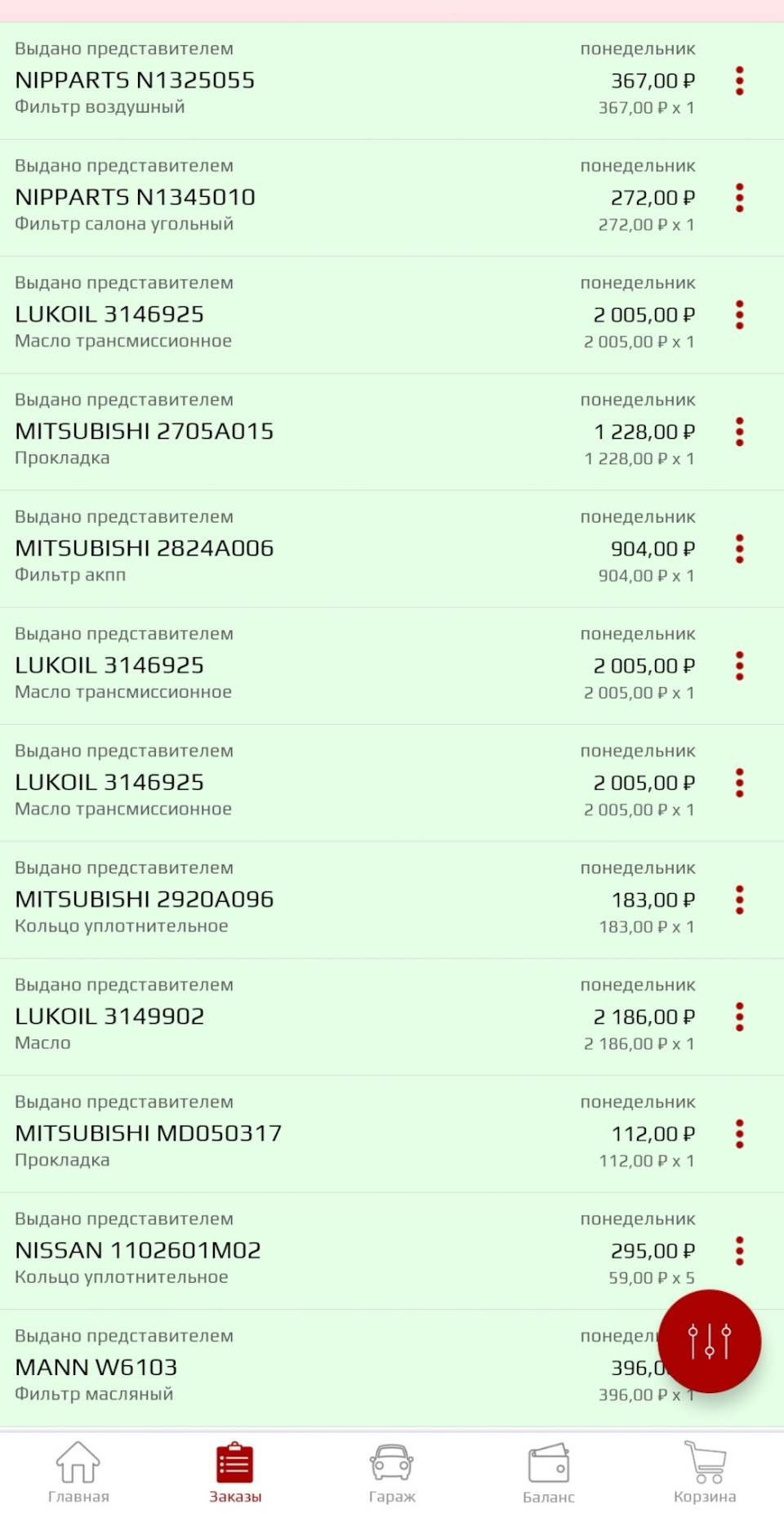Go to the Баланс tab
784x1514 pixels.
[x=549, y=1473]
